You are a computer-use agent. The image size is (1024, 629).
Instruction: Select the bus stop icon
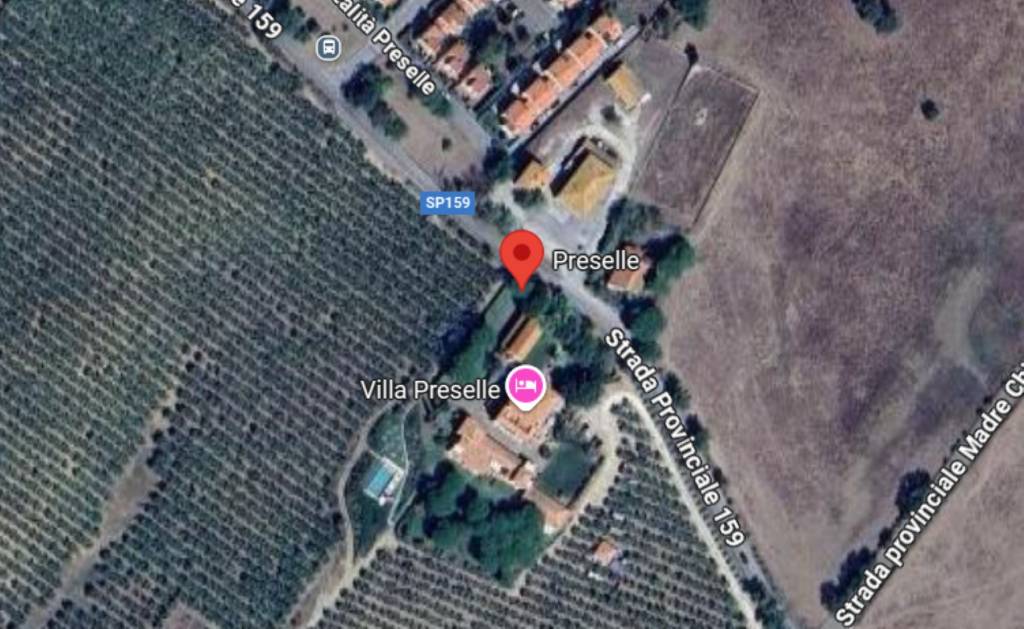pyautogui.click(x=327, y=46)
